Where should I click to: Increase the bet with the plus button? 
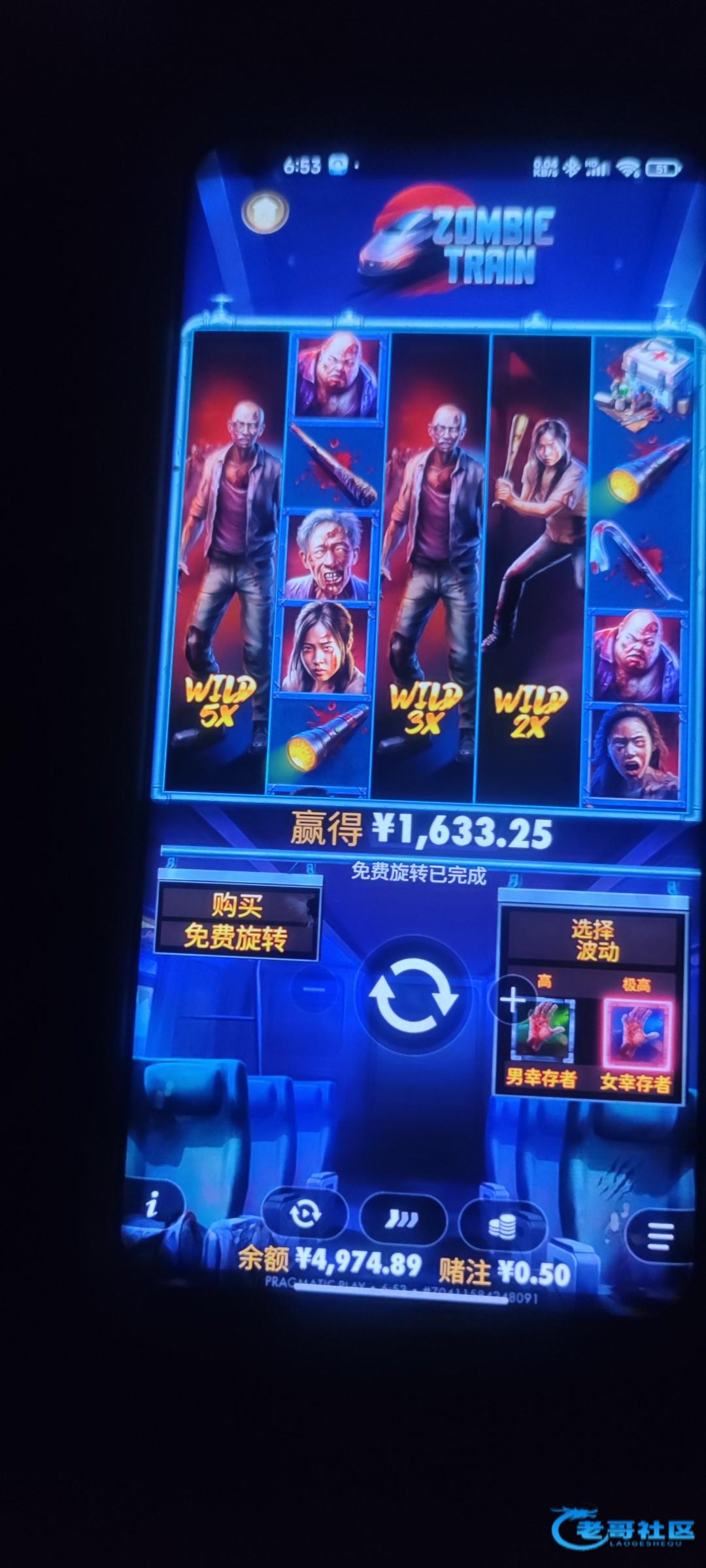point(513,998)
